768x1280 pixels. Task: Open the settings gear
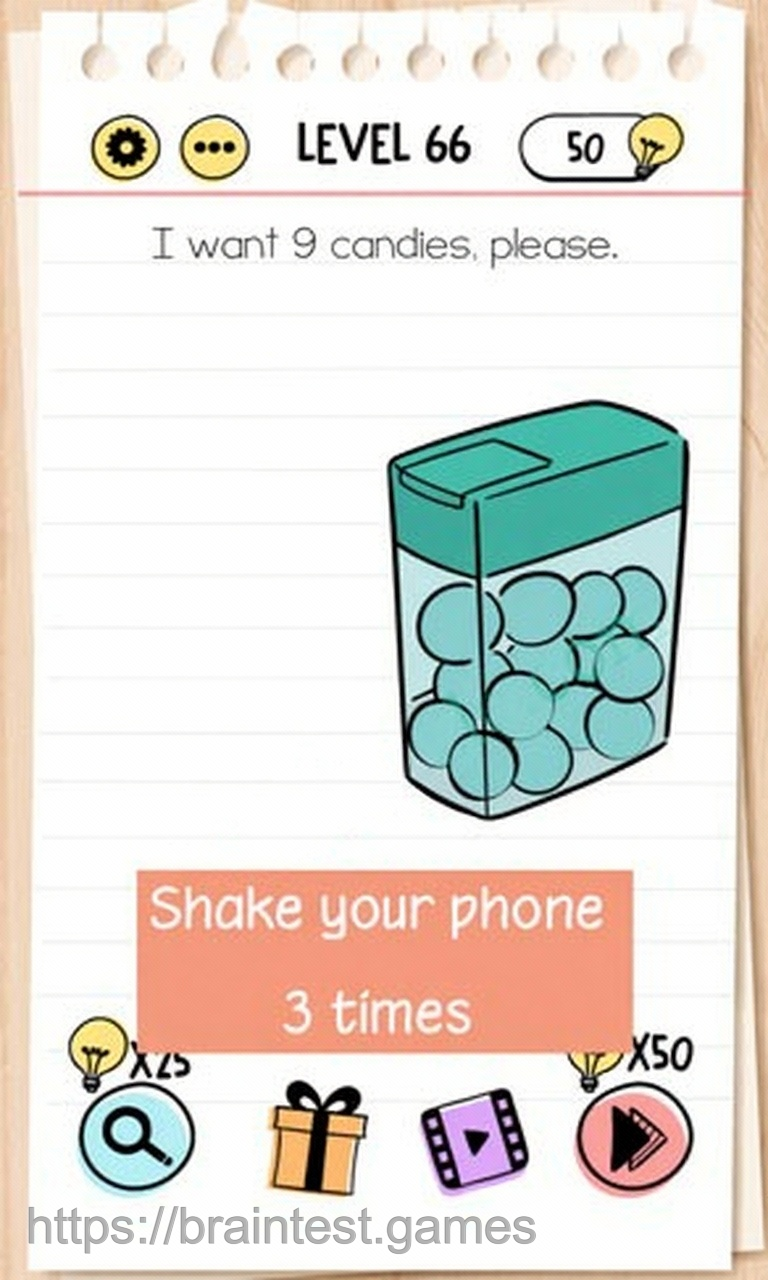click(x=125, y=149)
